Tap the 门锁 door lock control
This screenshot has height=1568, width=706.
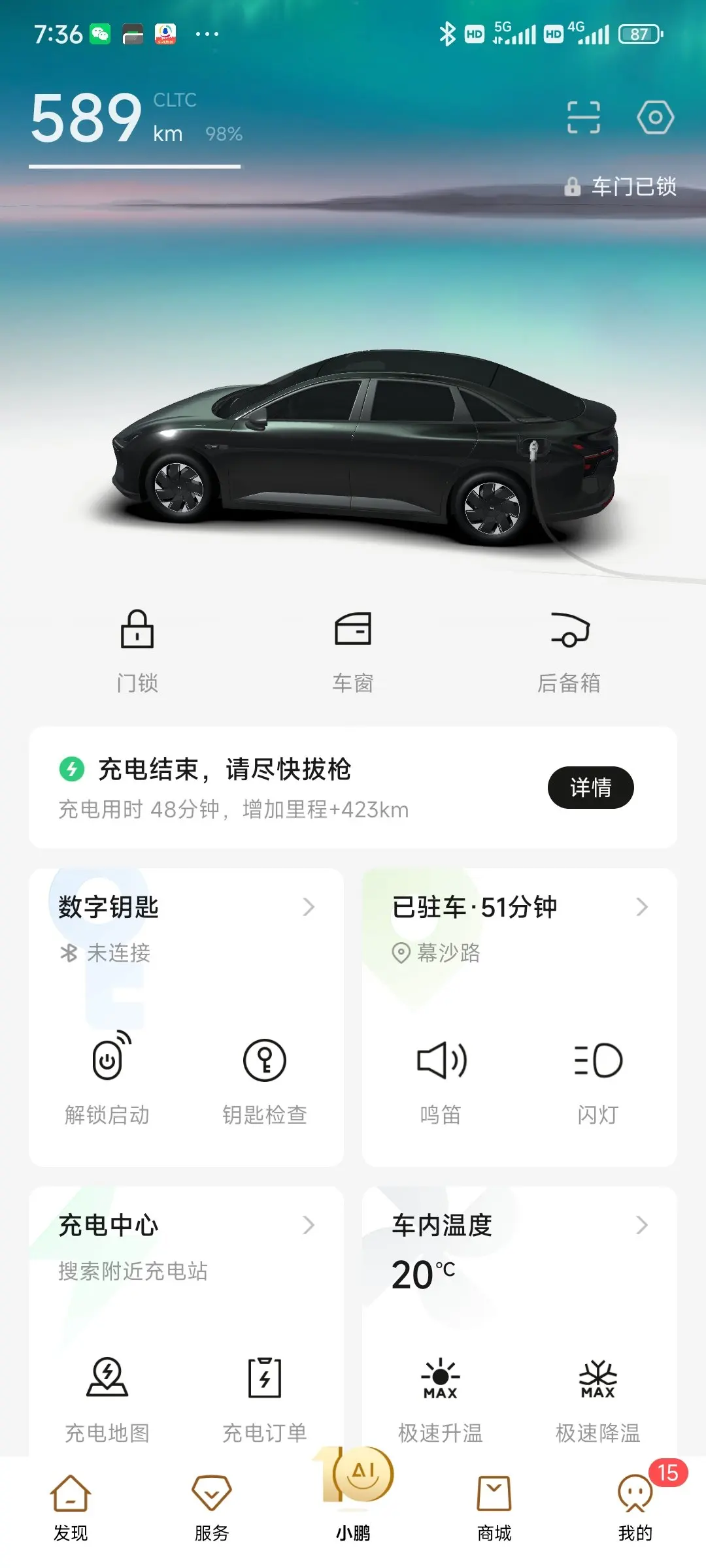137,649
